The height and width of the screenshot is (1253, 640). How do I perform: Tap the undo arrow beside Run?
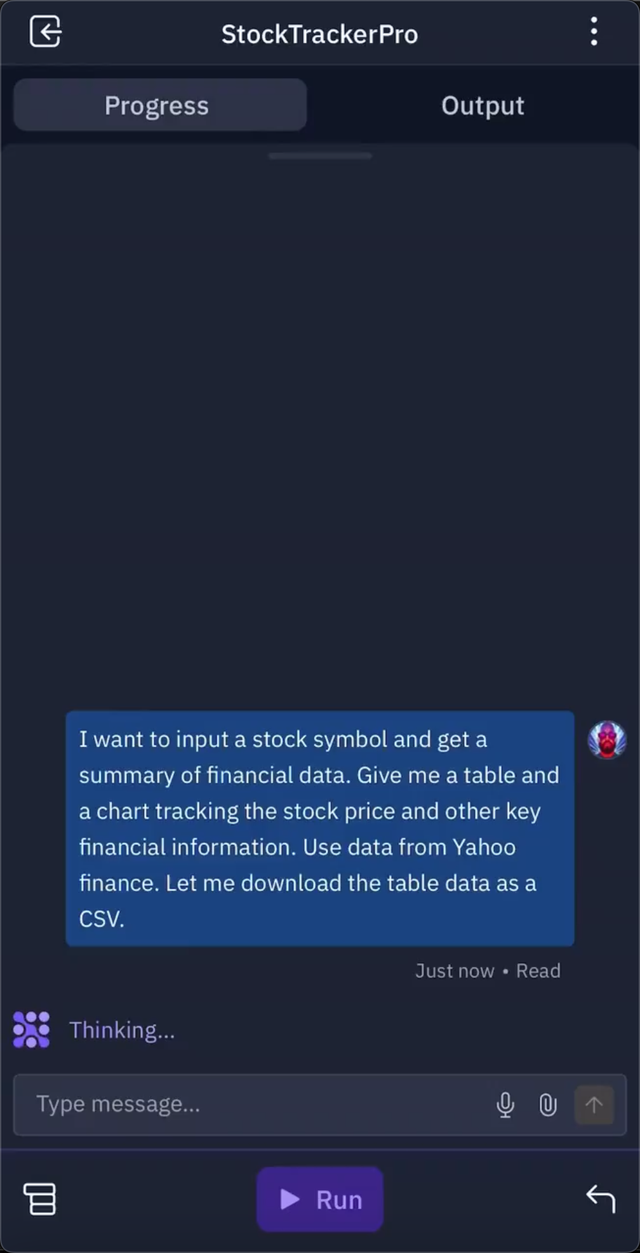point(600,1198)
